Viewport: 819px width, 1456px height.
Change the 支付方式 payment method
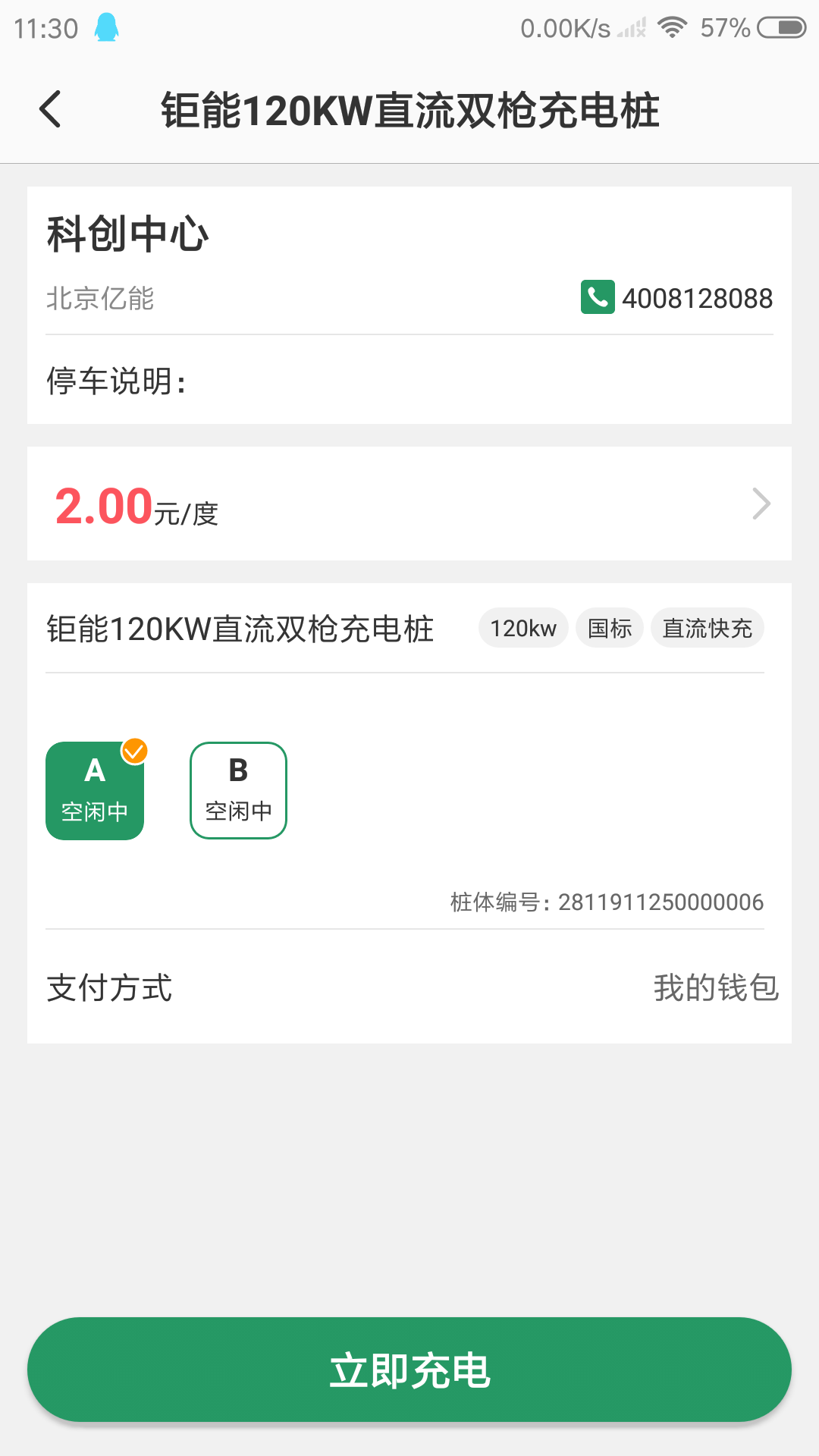[x=715, y=987]
